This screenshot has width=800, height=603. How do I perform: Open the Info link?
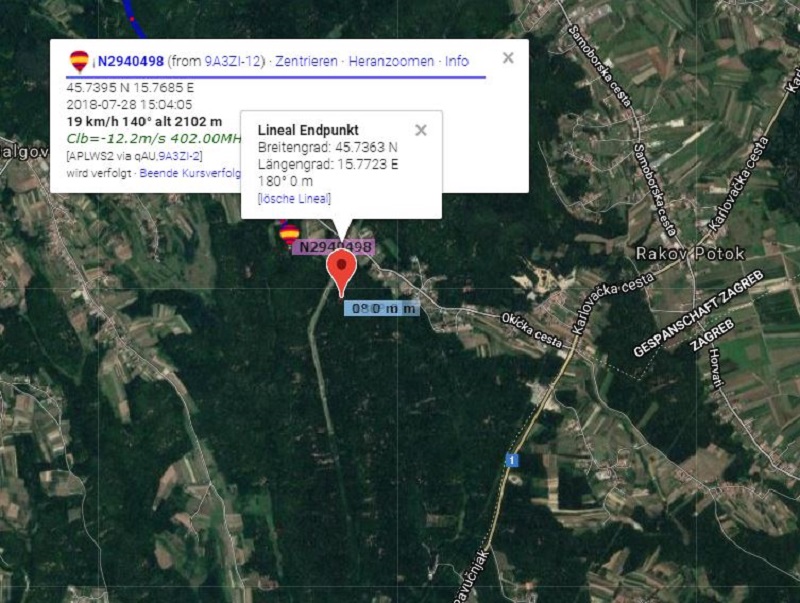pos(456,61)
